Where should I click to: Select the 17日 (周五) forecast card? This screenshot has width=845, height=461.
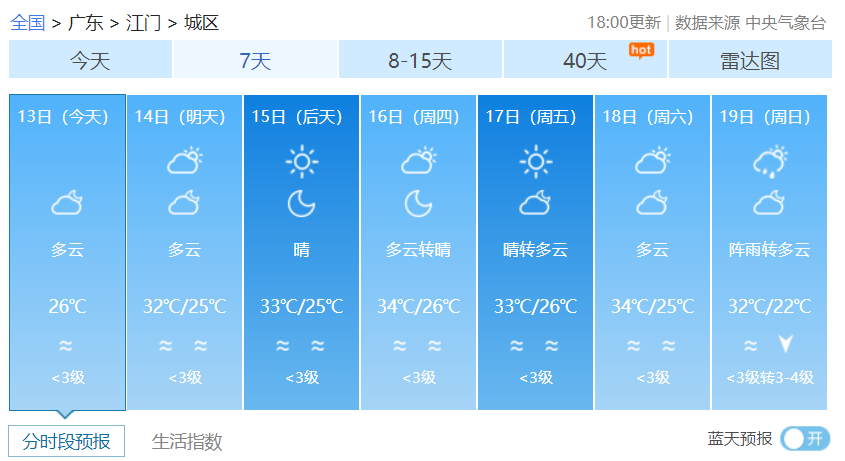535,252
